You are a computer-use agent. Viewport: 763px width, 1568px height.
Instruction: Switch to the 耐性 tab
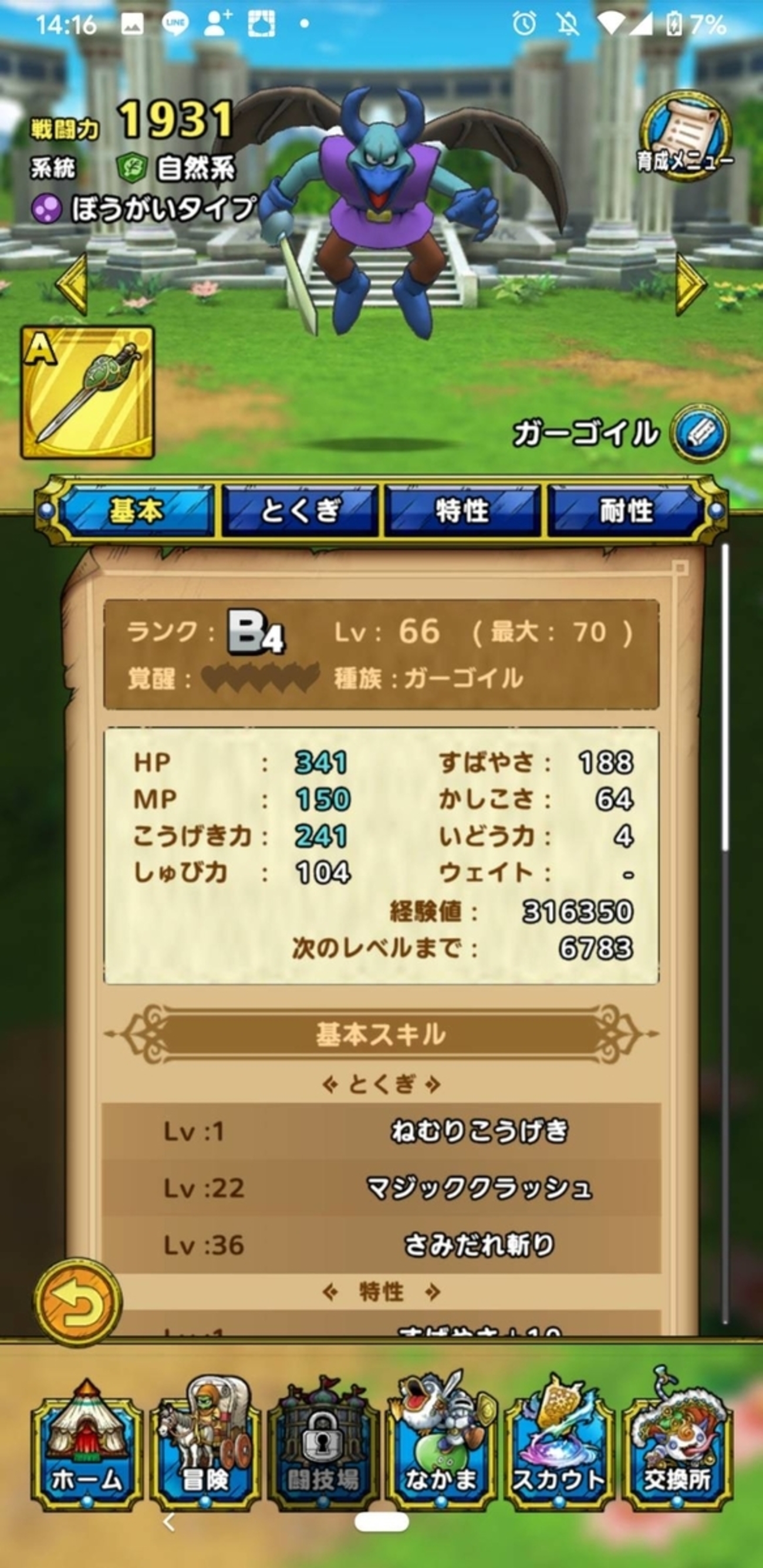tap(626, 510)
